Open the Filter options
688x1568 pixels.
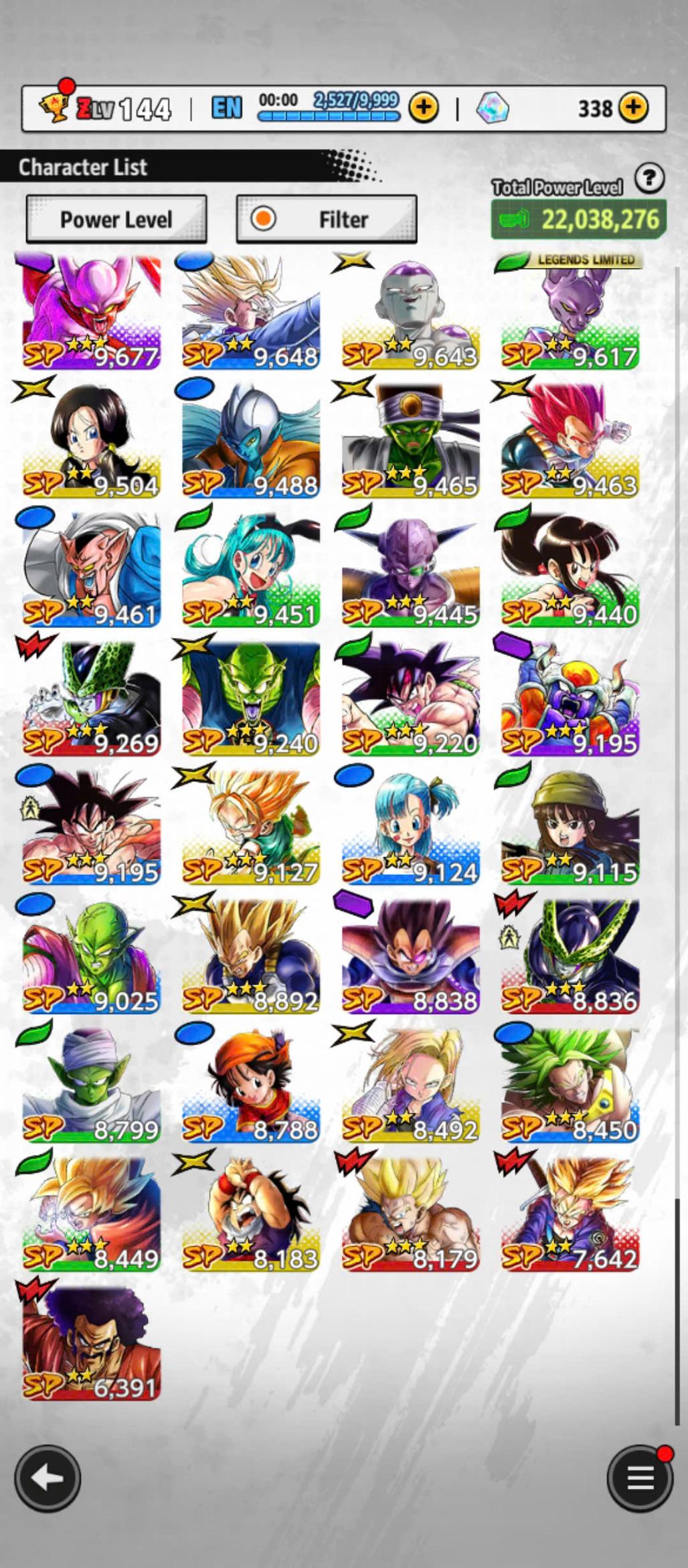click(x=327, y=219)
